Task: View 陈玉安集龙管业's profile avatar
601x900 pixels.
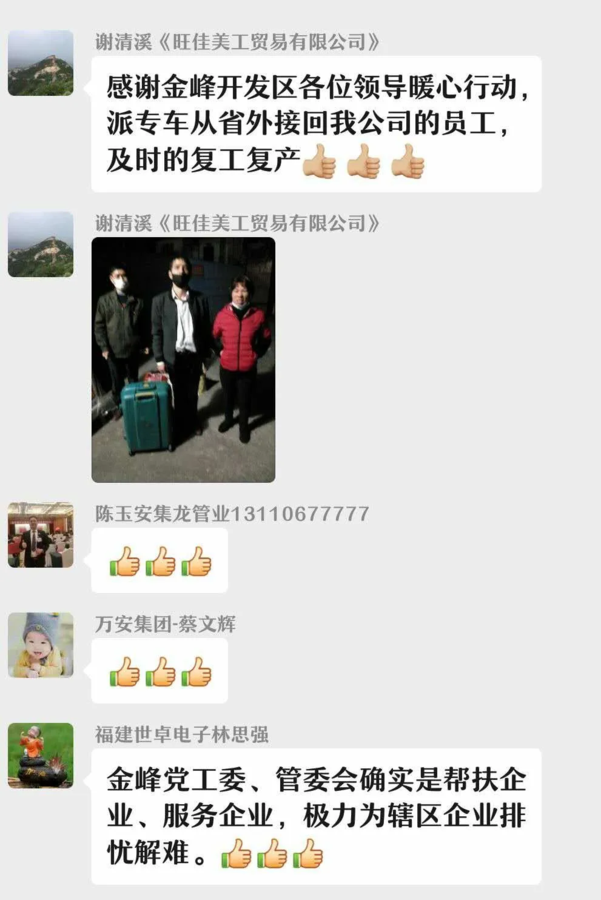Action: [40, 535]
